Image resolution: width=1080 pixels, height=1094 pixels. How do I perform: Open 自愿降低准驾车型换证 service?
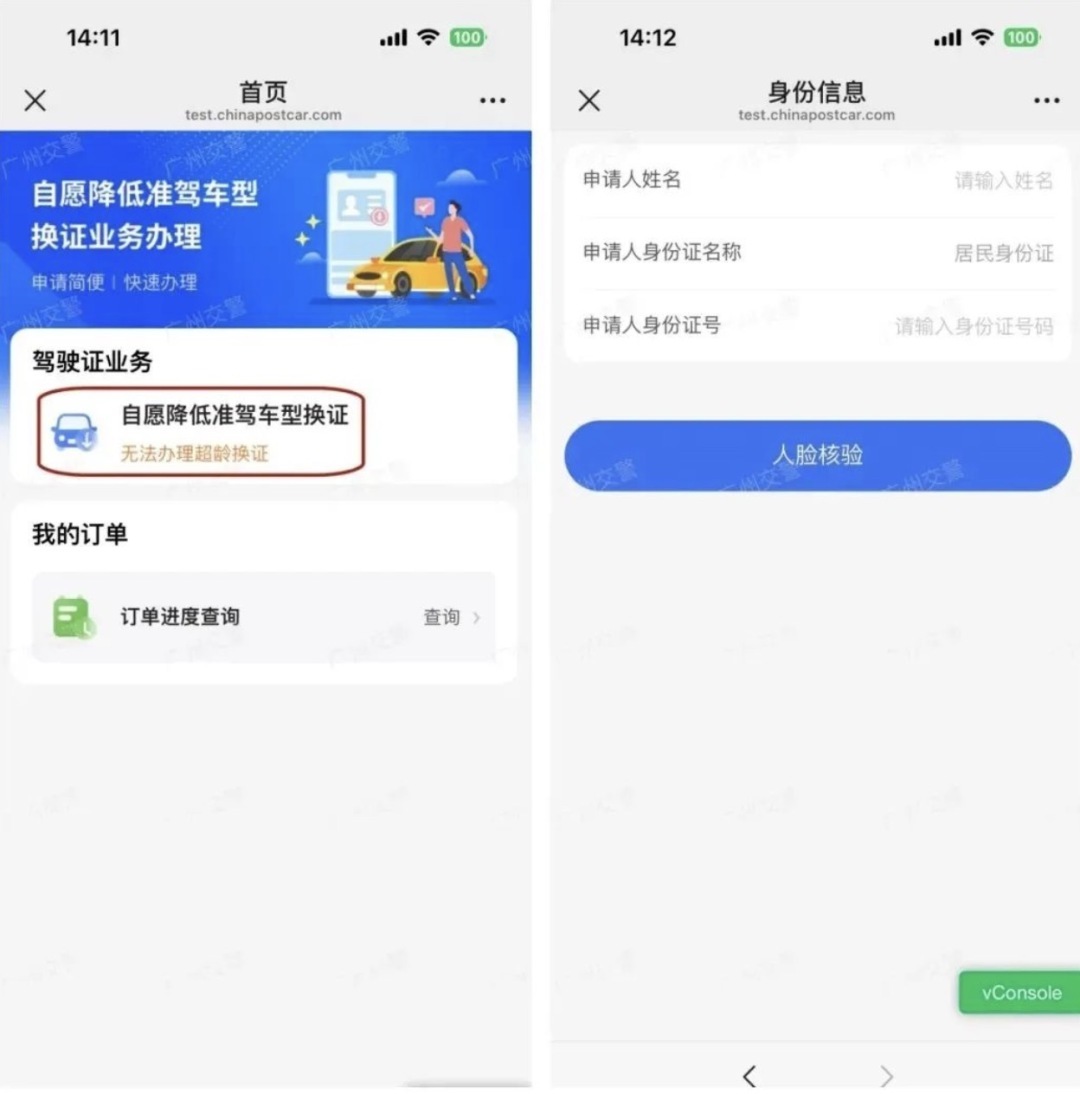(234, 415)
